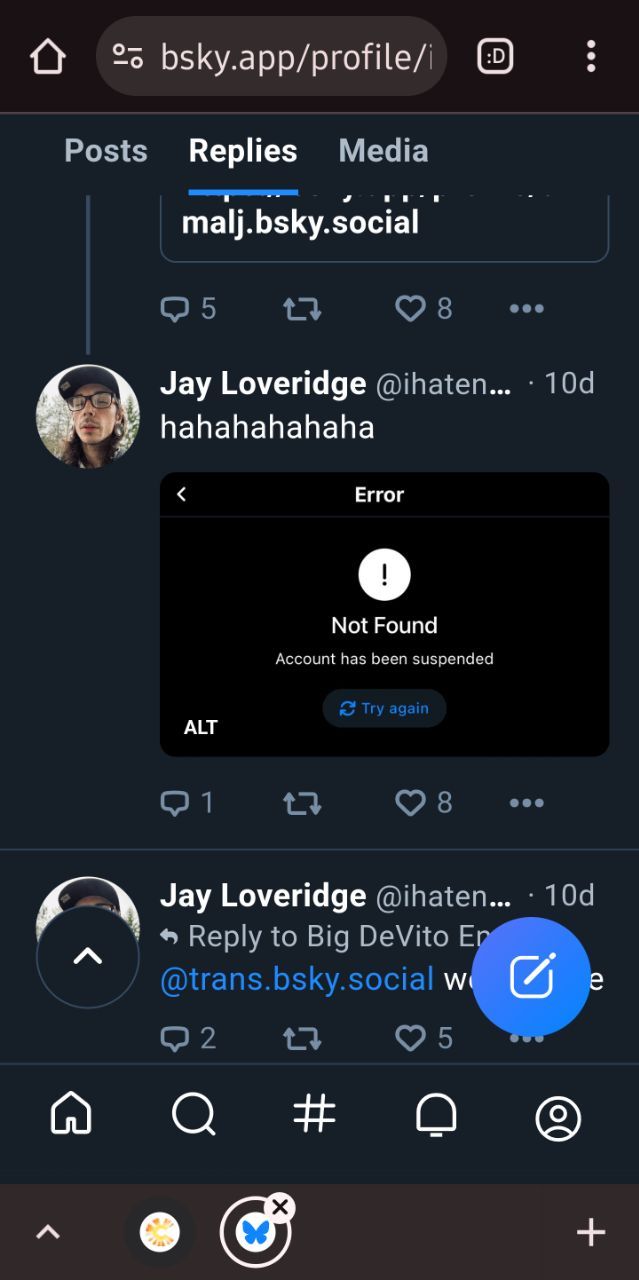
Task: Like the hahahahahaha post
Action: coord(410,802)
